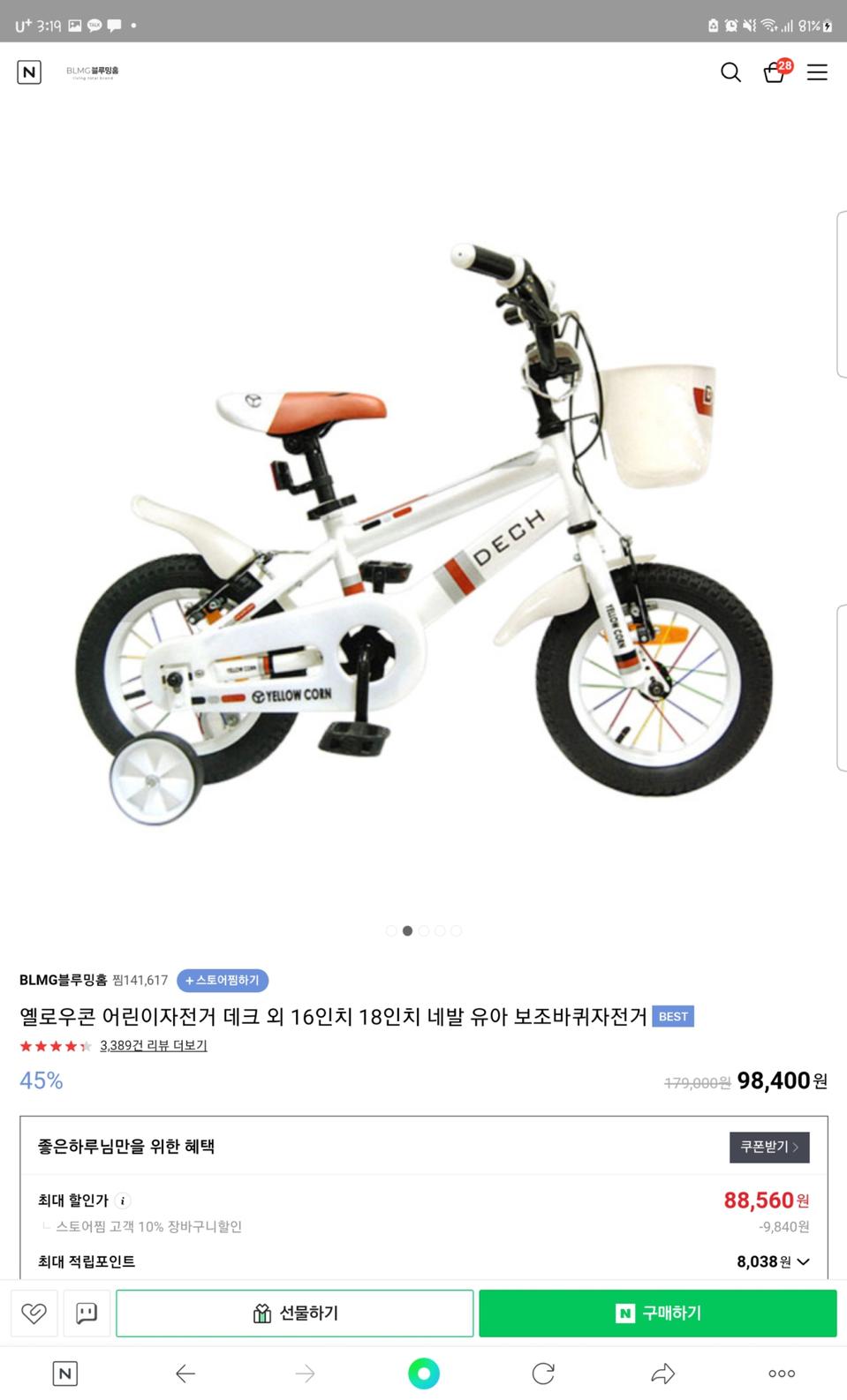Image resolution: width=847 pixels, height=1400 pixels.
Task: Open the three-dot more menu bottom right
Action: (781, 1374)
